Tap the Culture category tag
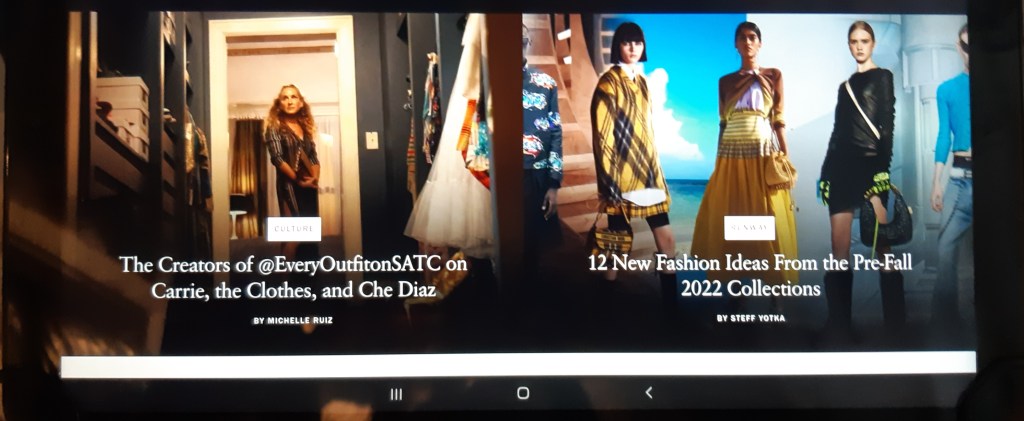This screenshot has width=1024, height=421. point(294,229)
